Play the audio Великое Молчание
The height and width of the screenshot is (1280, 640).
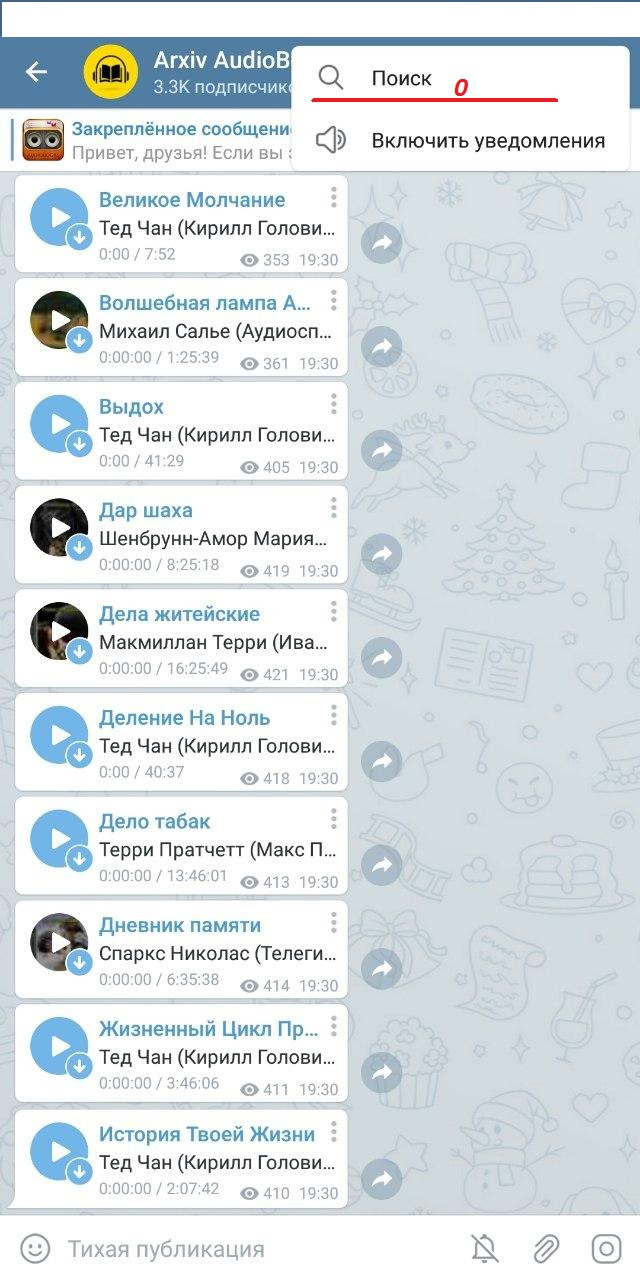click(x=60, y=217)
